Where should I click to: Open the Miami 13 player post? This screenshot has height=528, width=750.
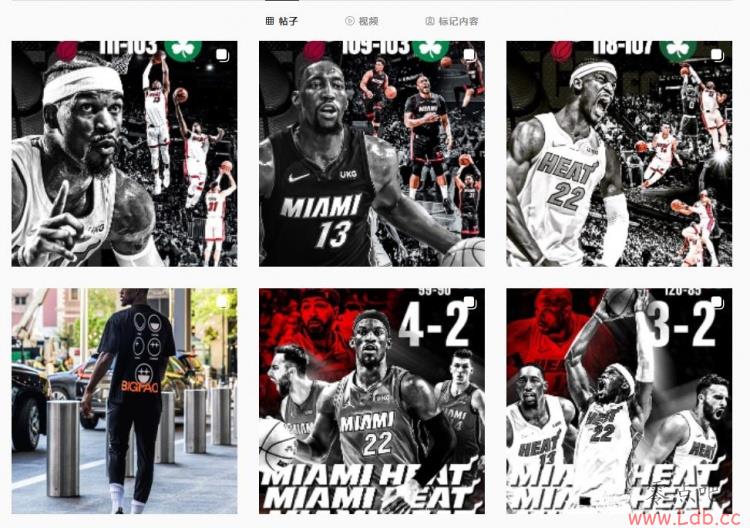371,153
